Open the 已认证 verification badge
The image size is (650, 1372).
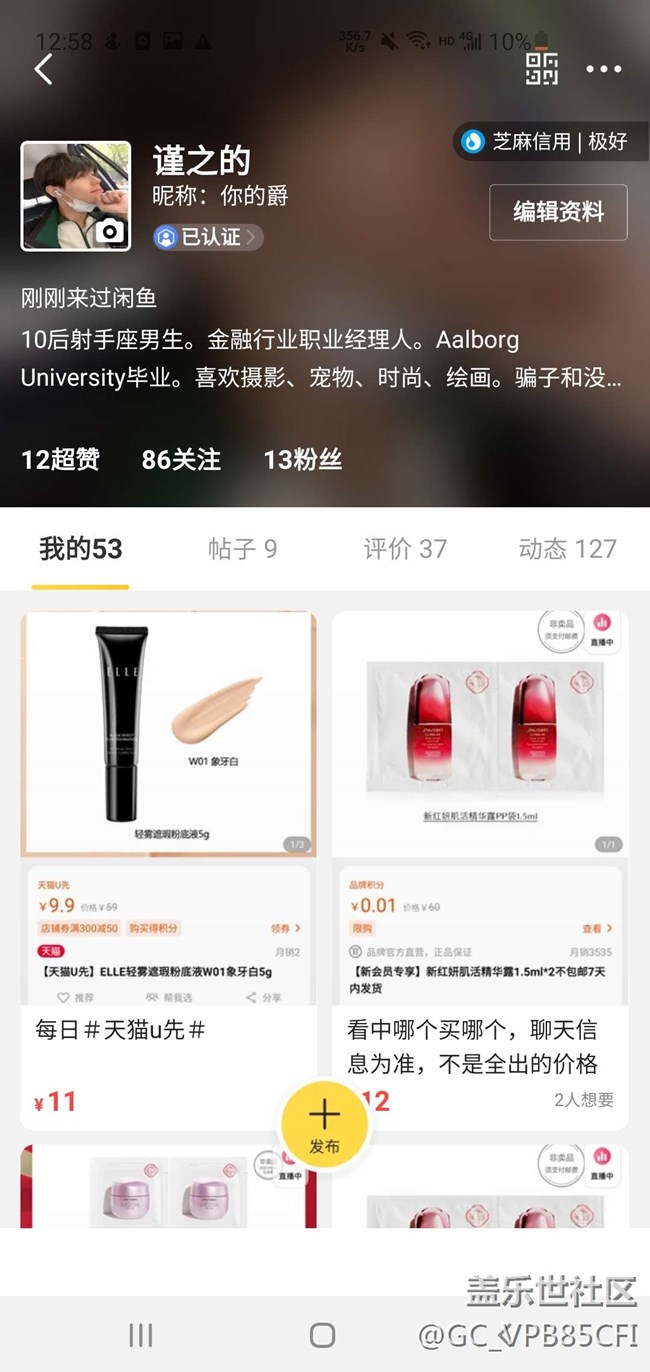208,237
